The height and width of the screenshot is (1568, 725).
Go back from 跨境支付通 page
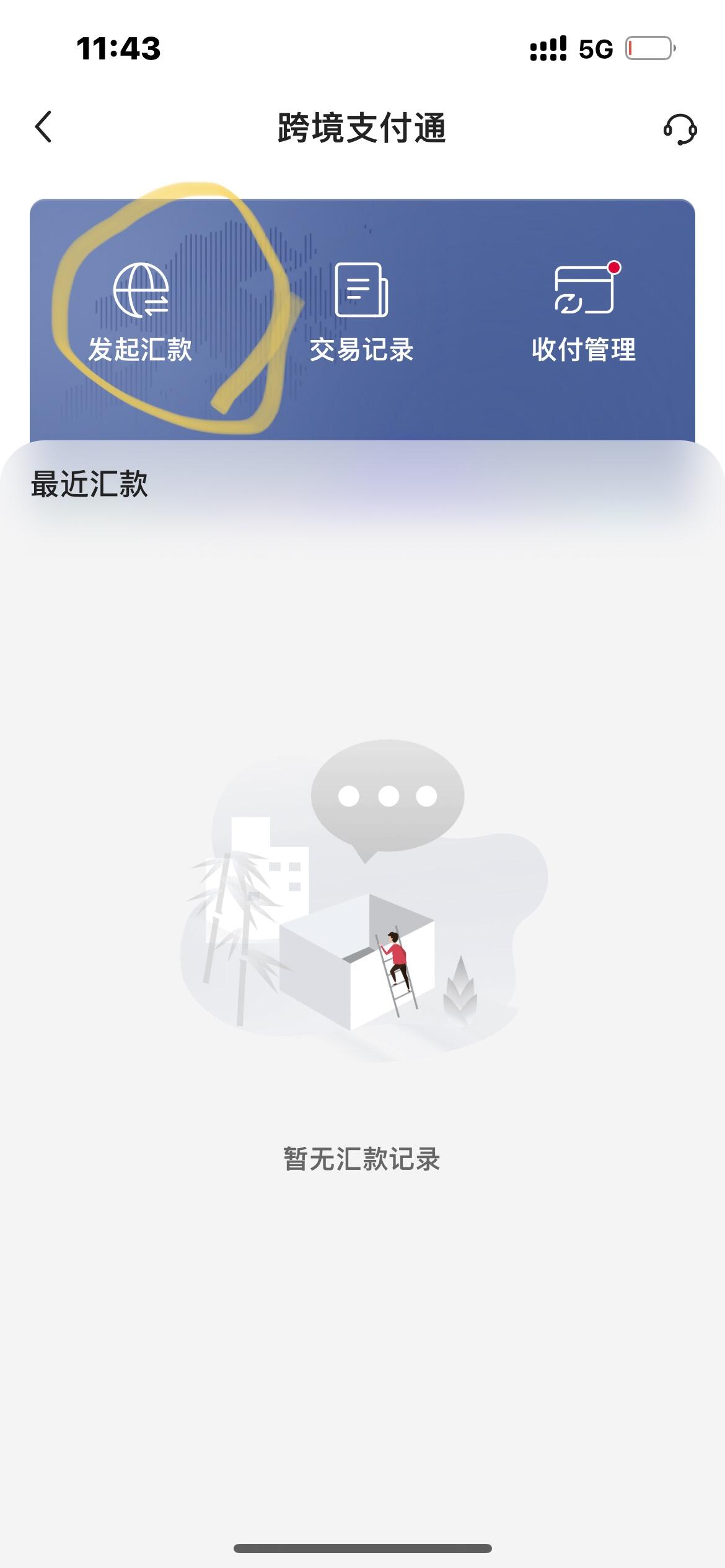click(43, 128)
